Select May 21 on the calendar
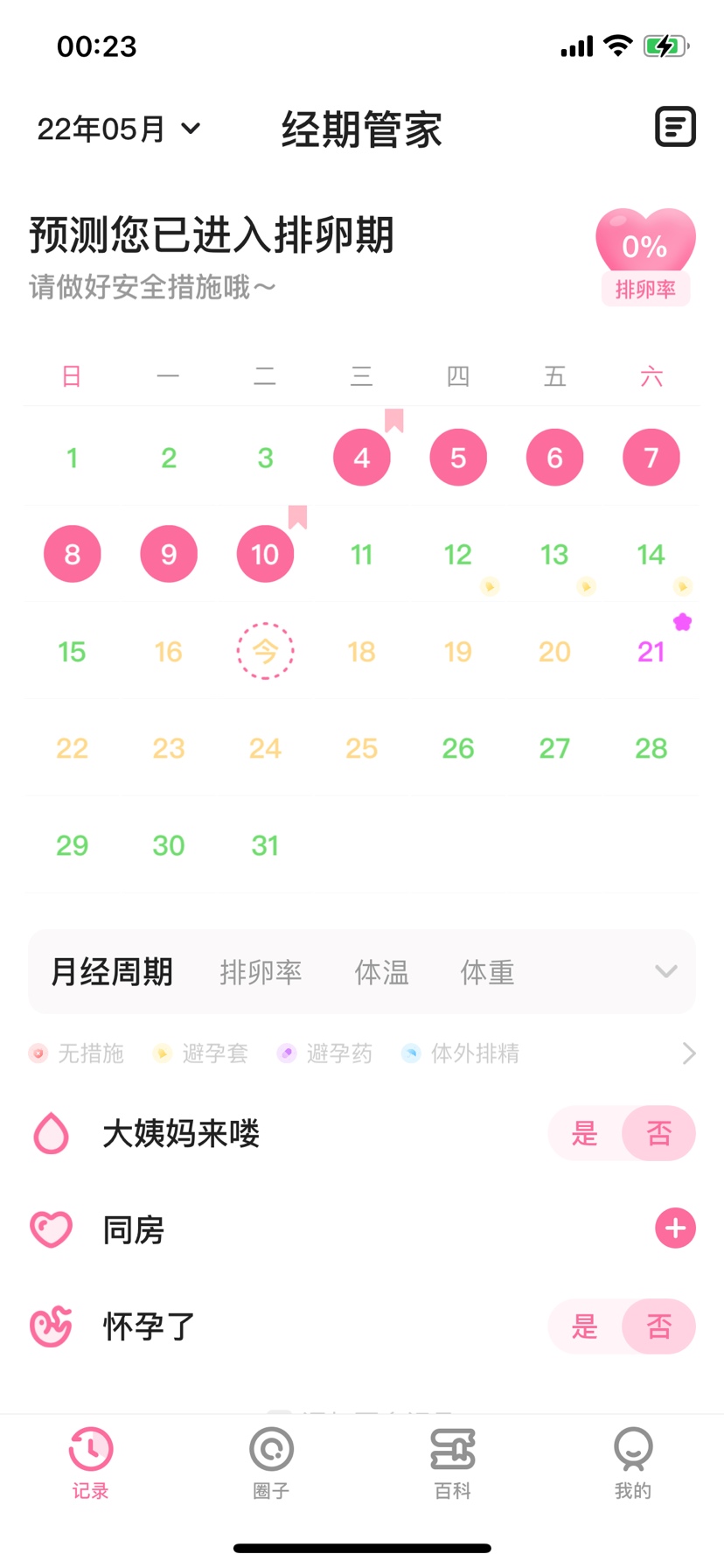The image size is (724, 1568). (x=651, y=651)
